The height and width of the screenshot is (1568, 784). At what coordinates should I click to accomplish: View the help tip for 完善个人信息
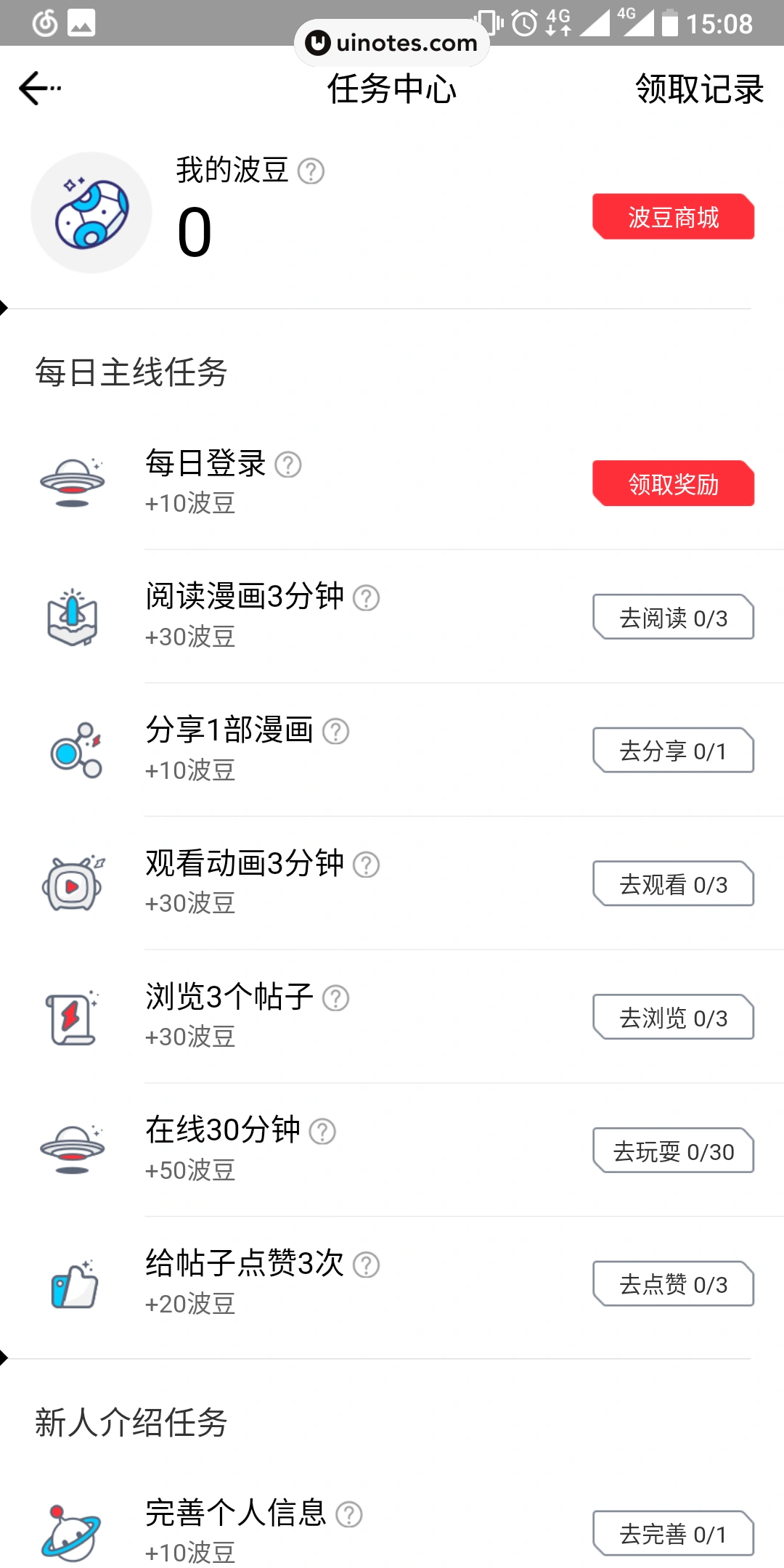tap(349, 1515)
